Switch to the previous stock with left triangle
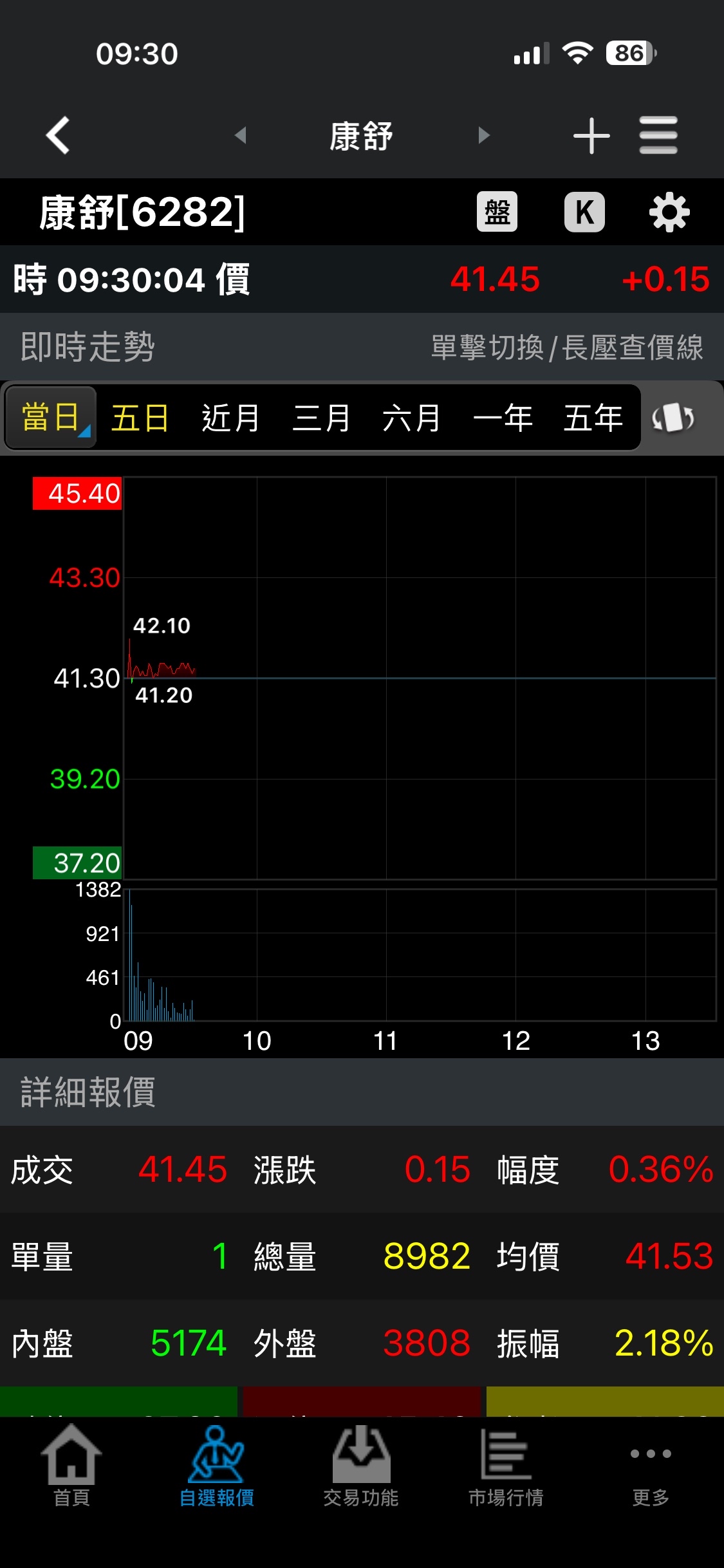The image size is (724, 1568). (241, 135)
